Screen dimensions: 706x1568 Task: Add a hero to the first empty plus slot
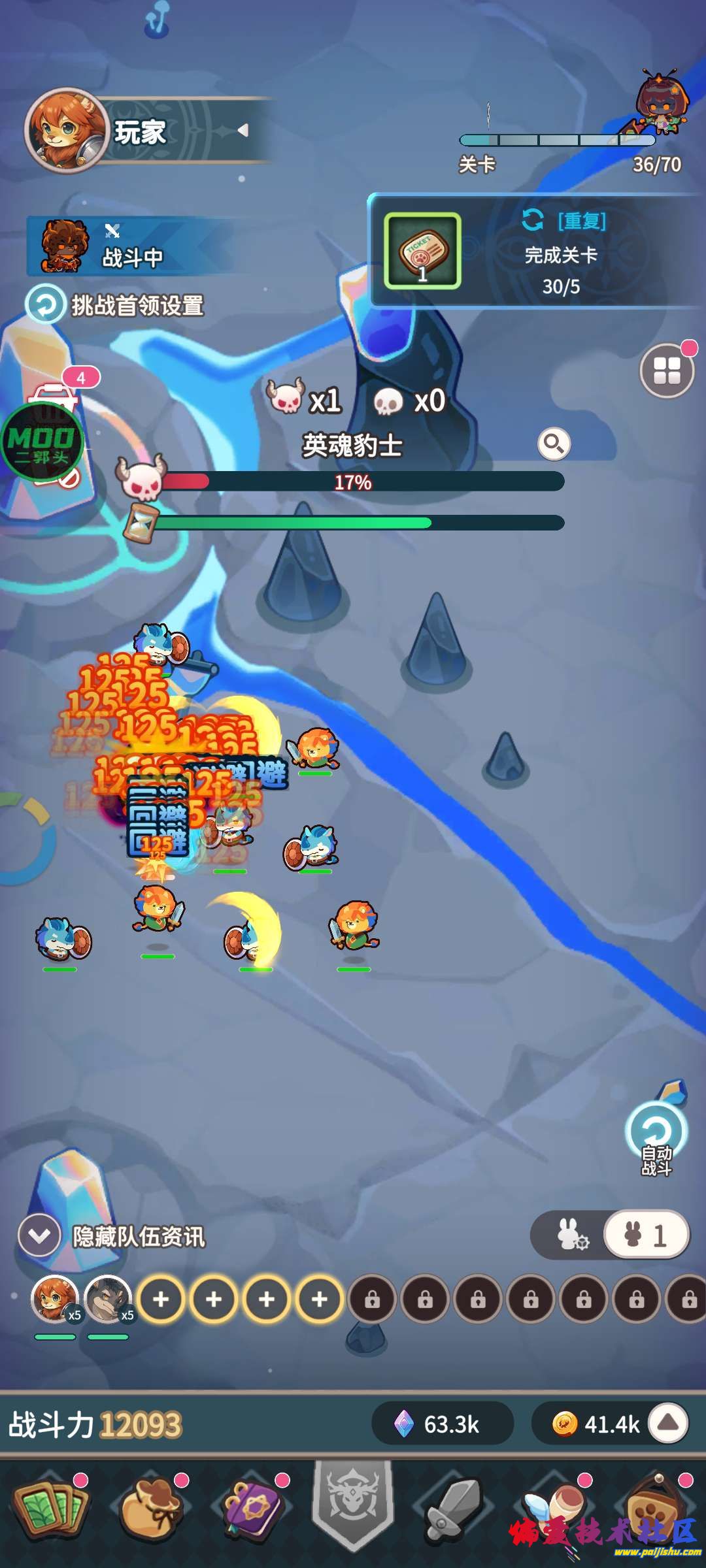pyautogui.click(x=161, y=1299)
